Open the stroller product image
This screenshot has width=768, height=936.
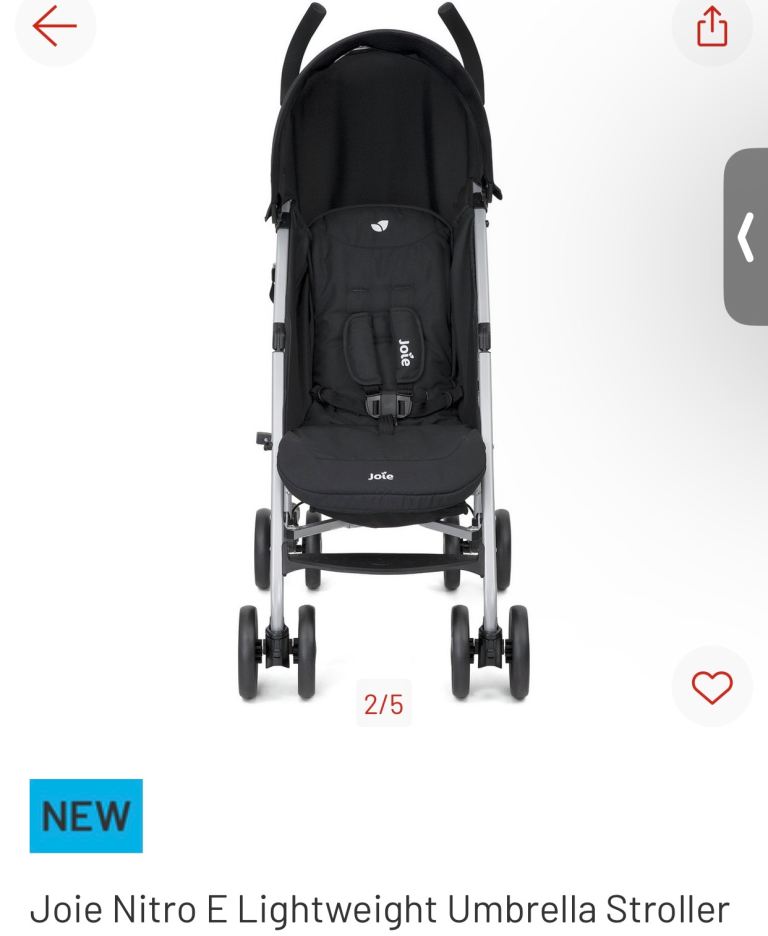click(x=382, y=350)
